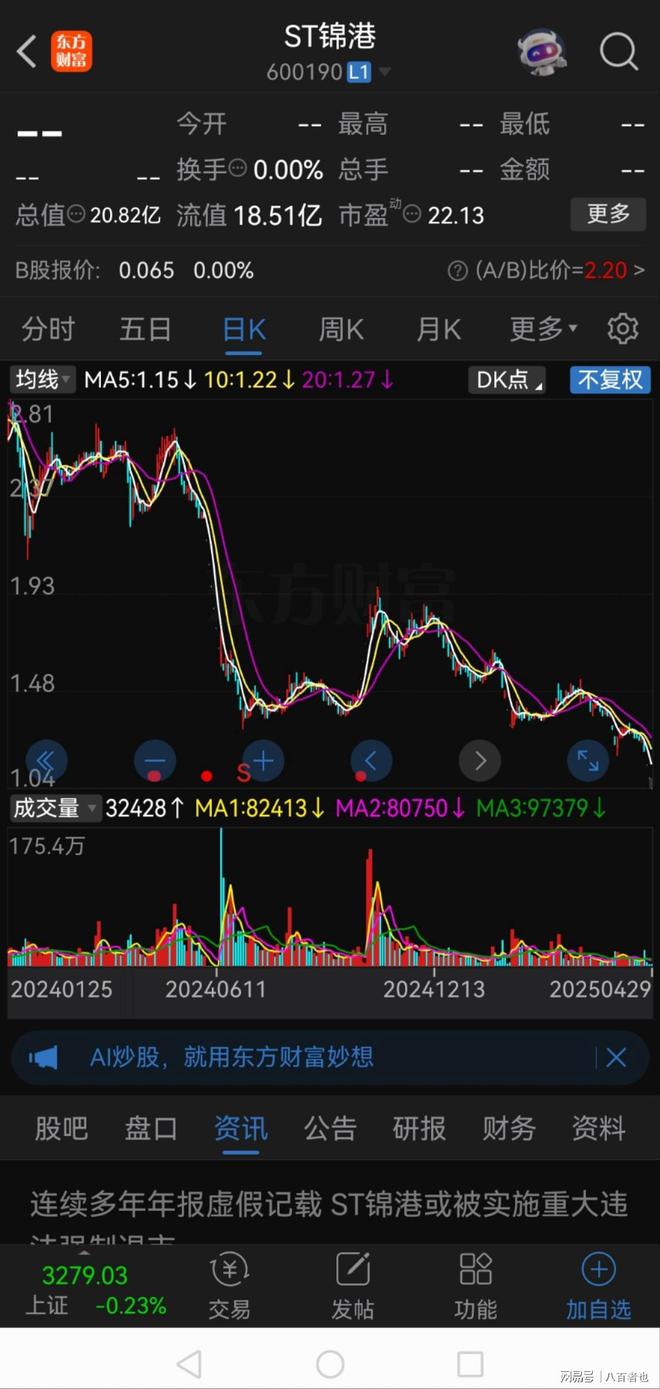Open the 成交量 indicator dropdown
Viewport: 660px width, 1389px height.
pos(55,808)
